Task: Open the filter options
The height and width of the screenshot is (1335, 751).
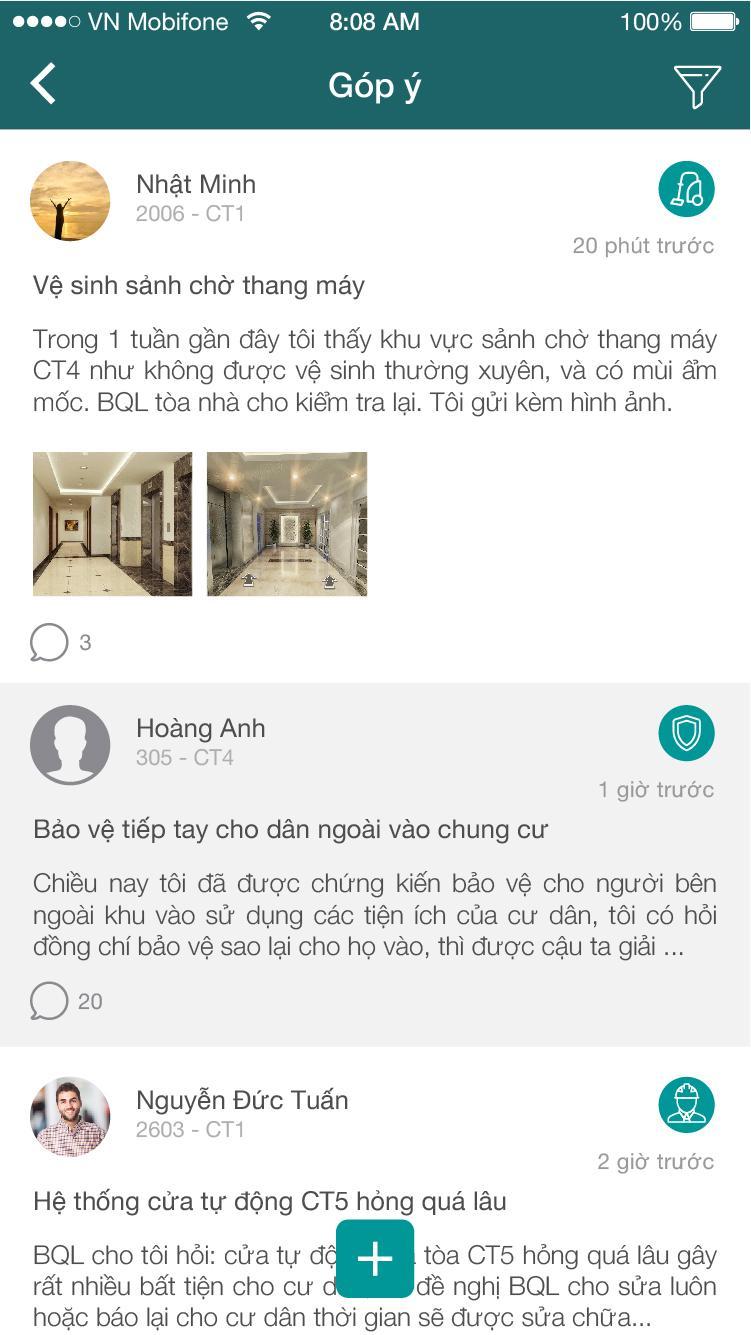Action: [x=697, y=86]
